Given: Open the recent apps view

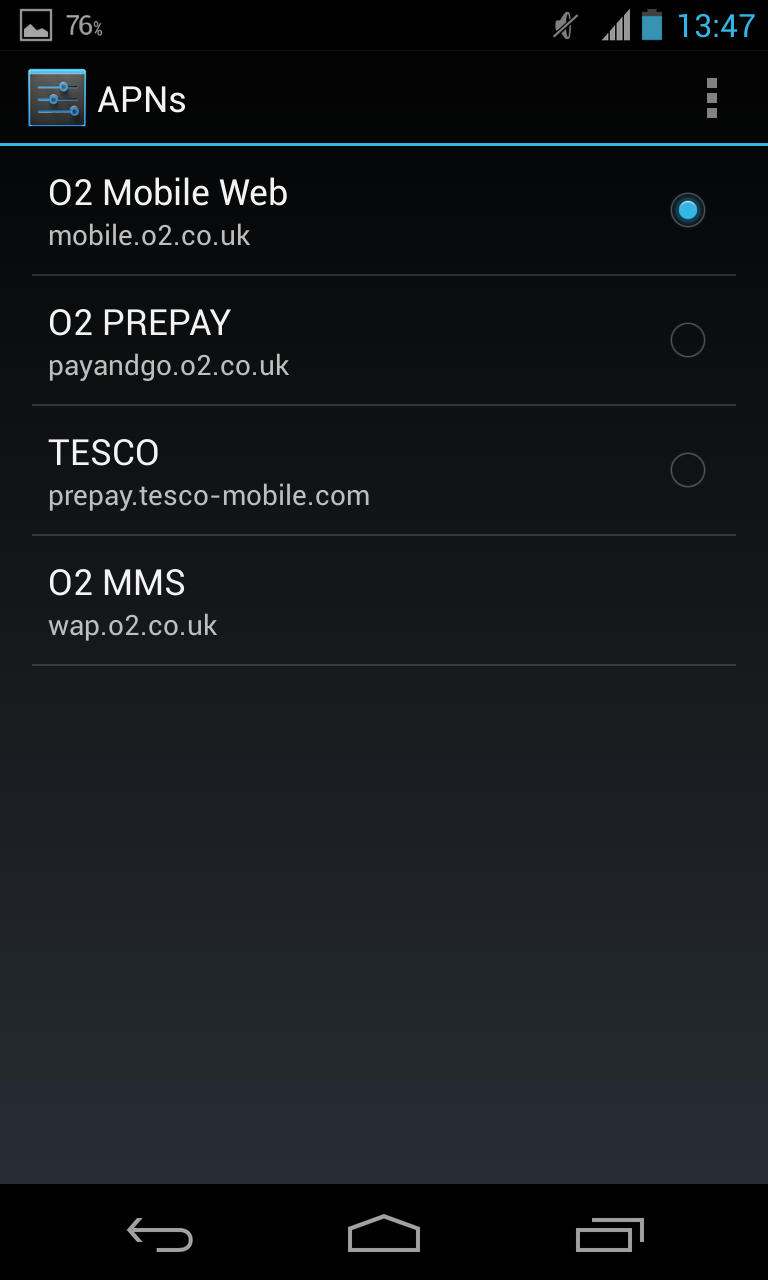Looking at the screenshot, I should point(610,1234).
